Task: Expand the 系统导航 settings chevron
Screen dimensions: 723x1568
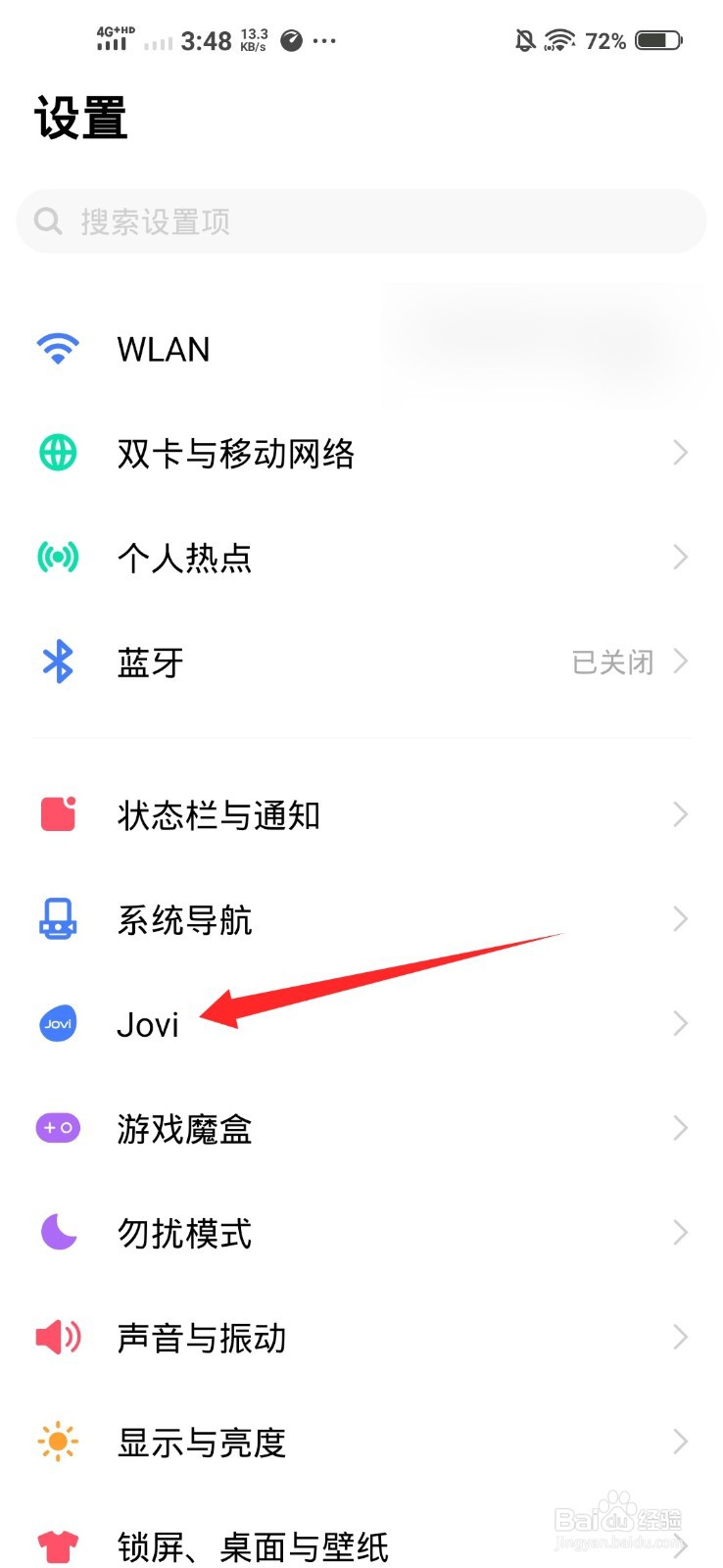Action: coord(681,919)
